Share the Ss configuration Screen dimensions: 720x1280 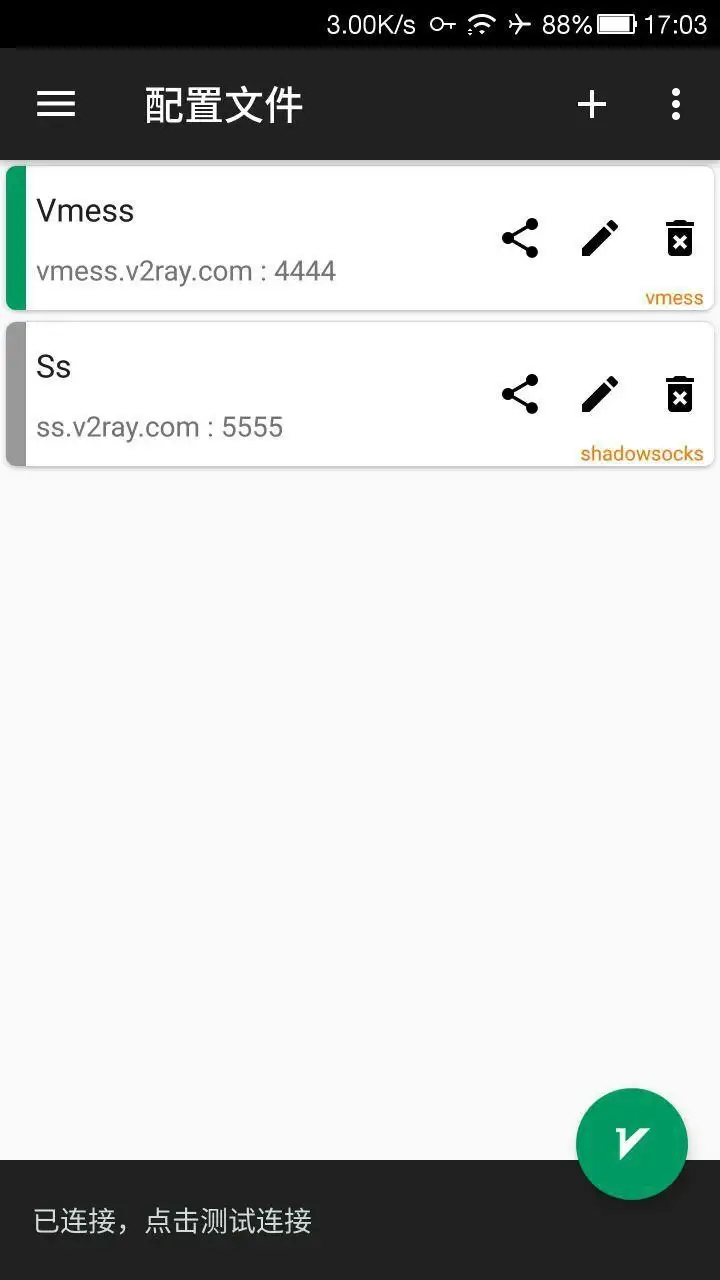[520, 393]
